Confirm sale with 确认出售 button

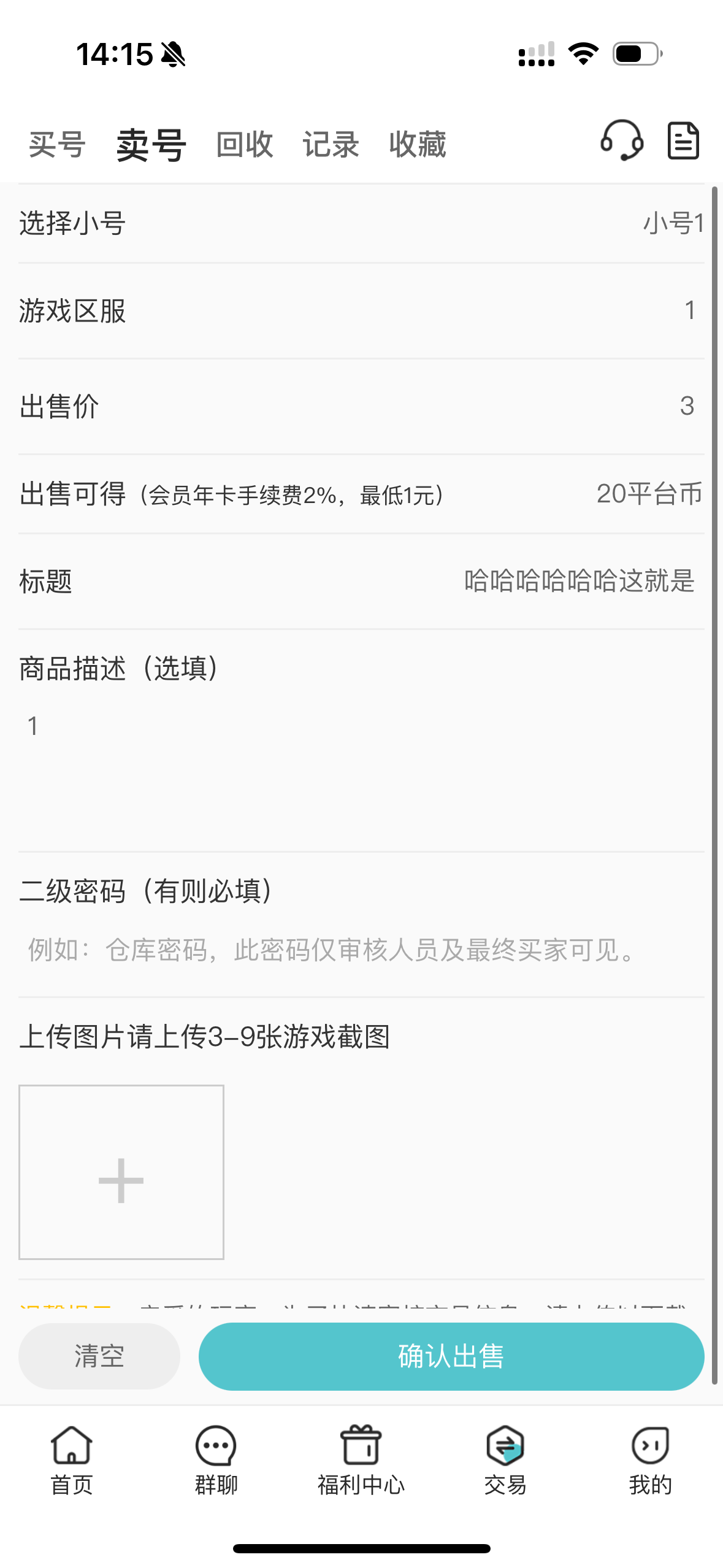tap(451, 1356)
